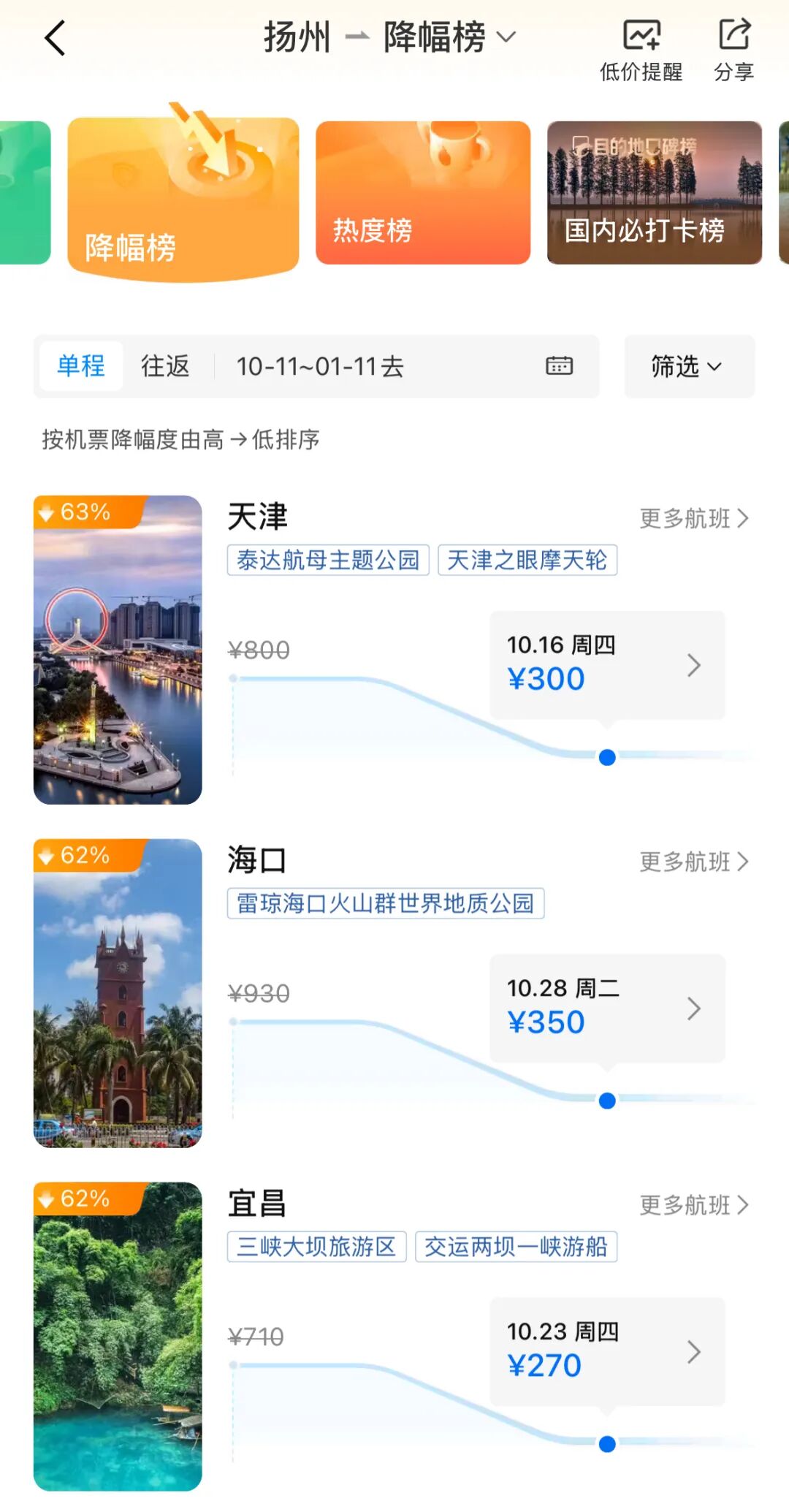The height and width of the screenshot is (1512, 789).
Task: Open the 泰达航母主题公园 tag
Action: coord(328,561)
